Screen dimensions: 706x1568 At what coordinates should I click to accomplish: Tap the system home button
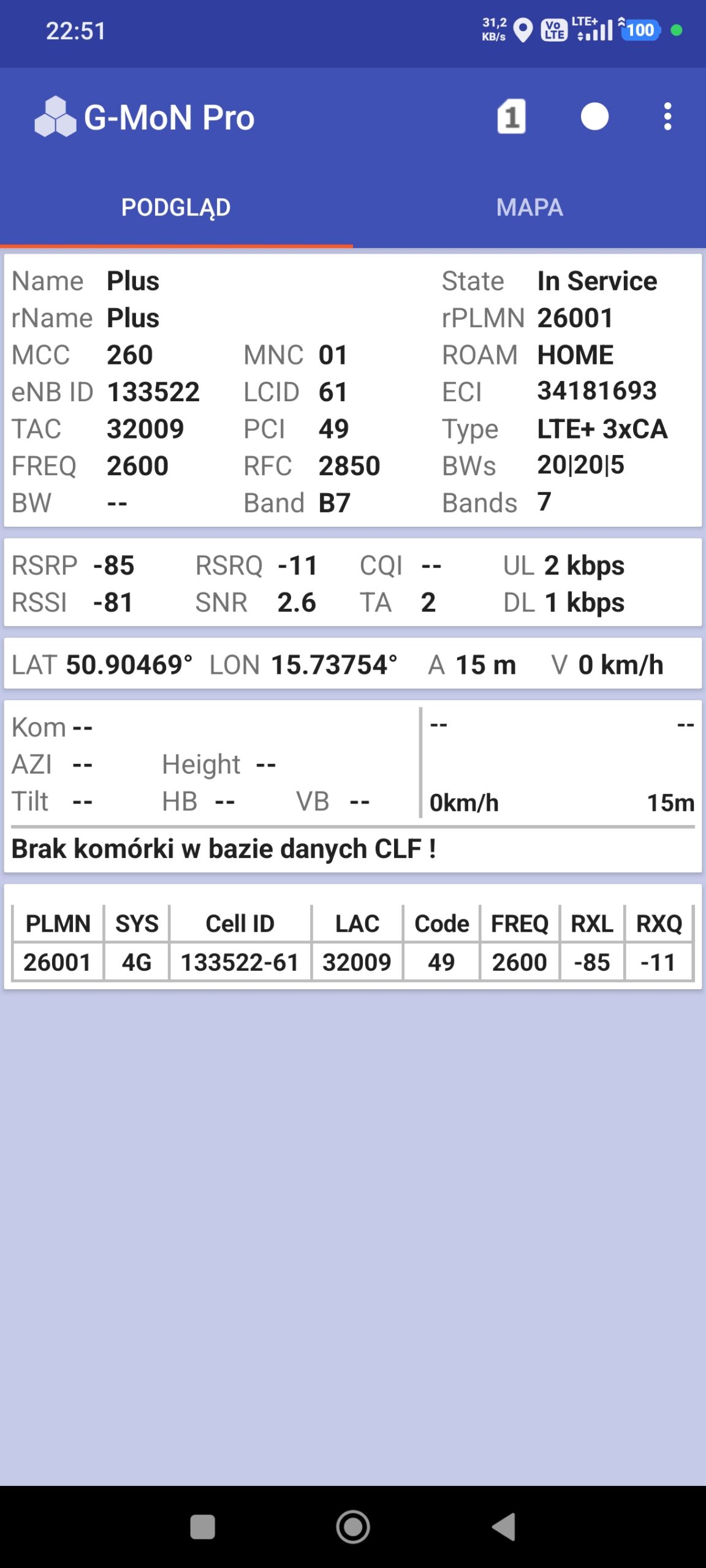353,1526
